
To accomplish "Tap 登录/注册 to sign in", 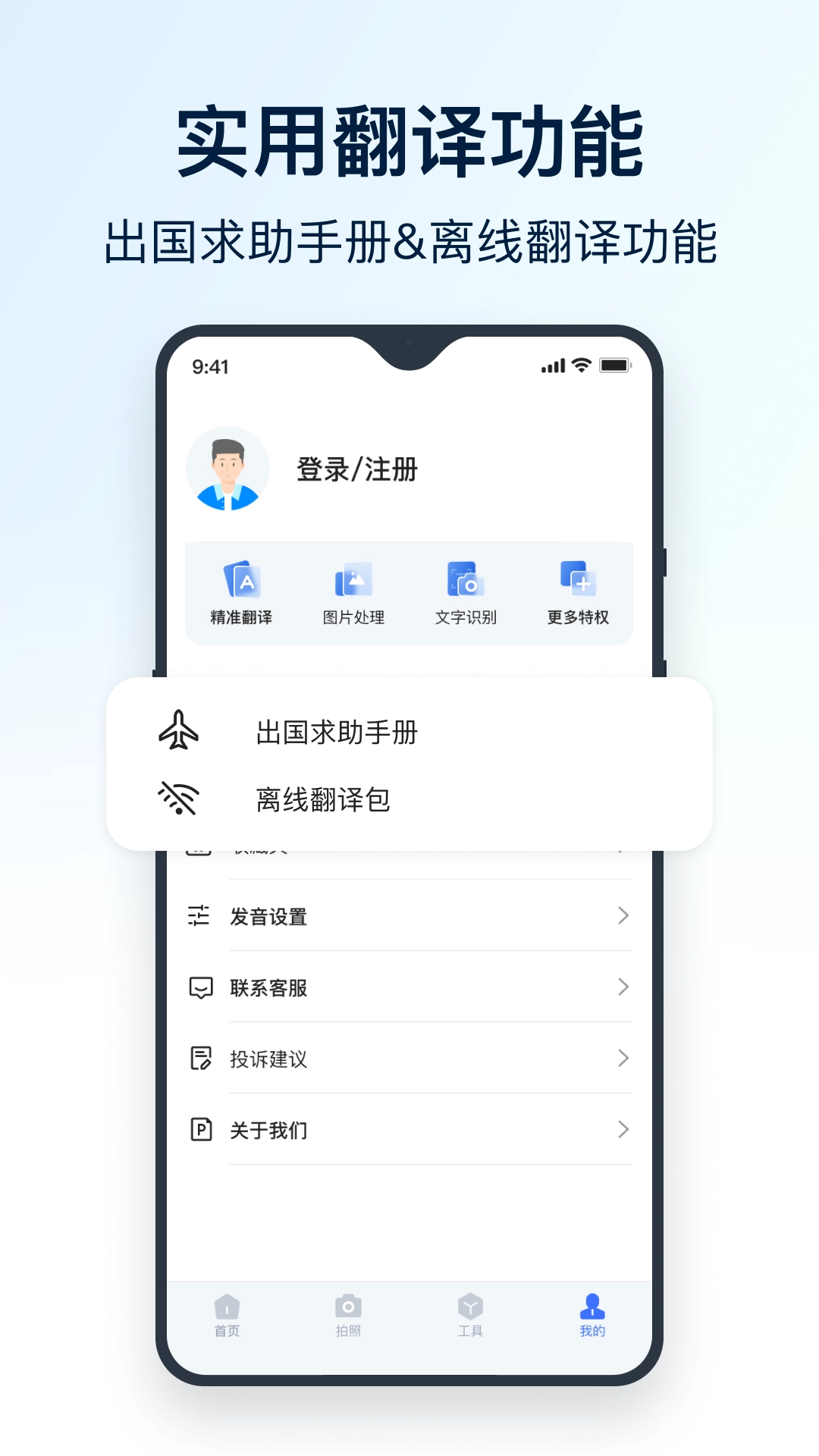I will click(x=356, y=469).
